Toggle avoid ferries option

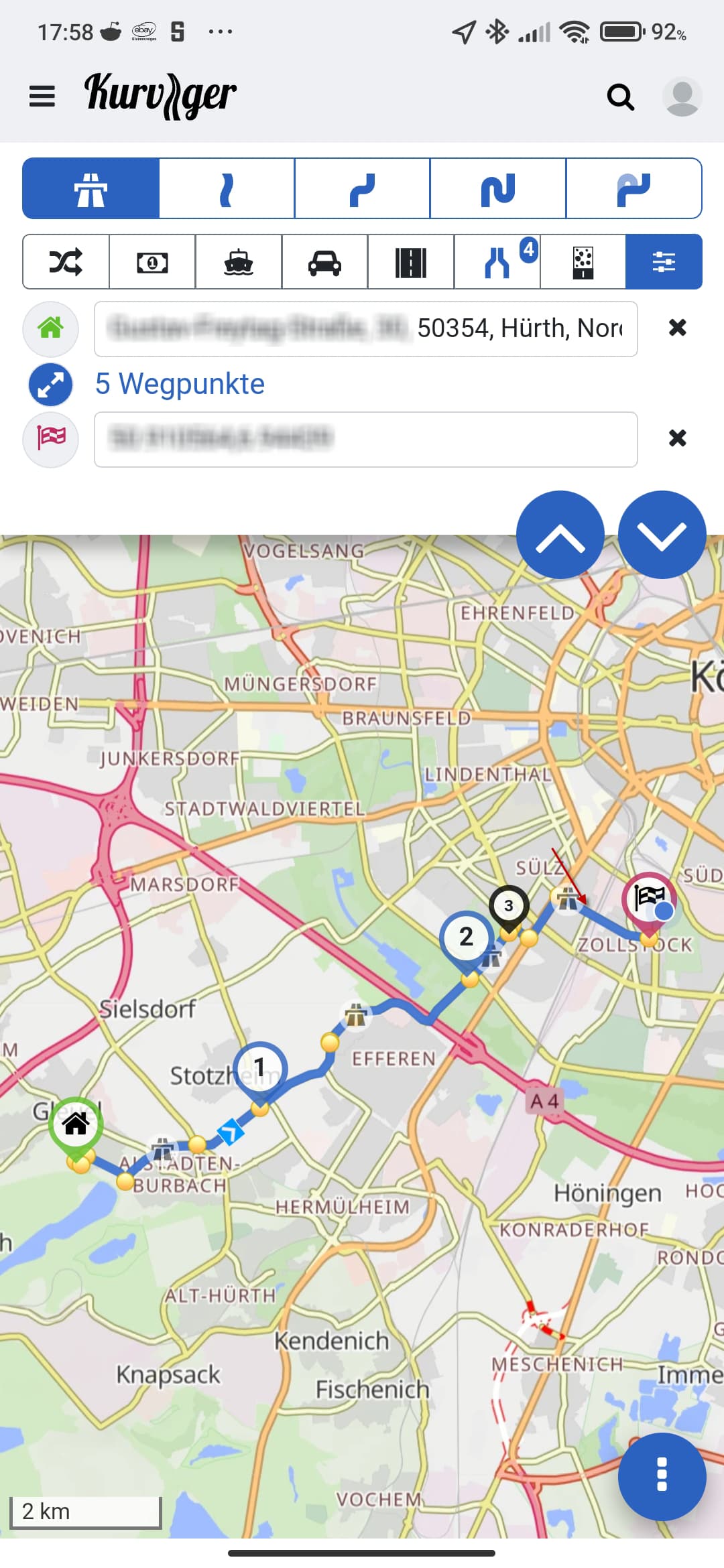pos(239,261)
